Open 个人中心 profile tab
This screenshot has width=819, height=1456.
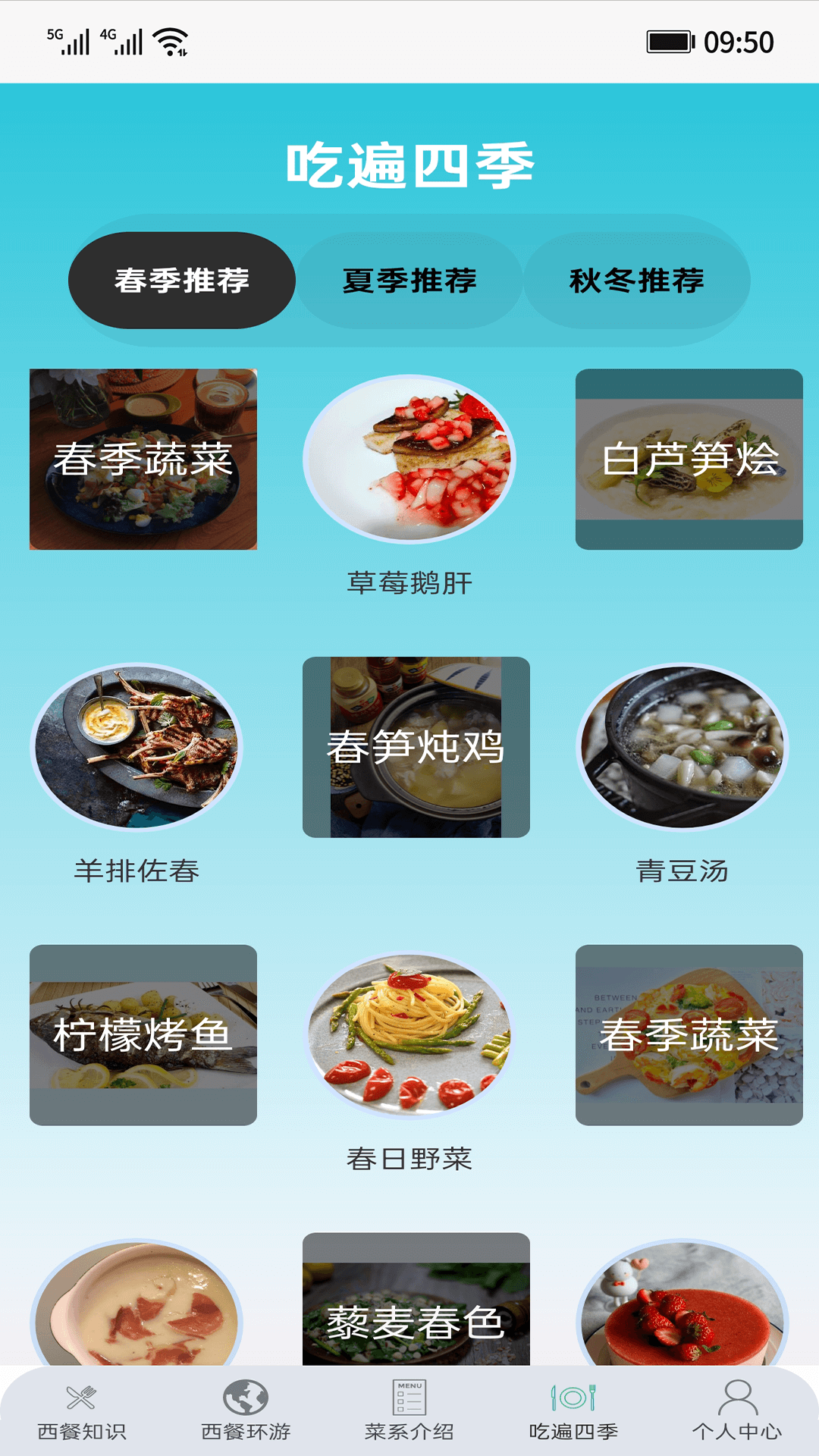(737, 1412)
